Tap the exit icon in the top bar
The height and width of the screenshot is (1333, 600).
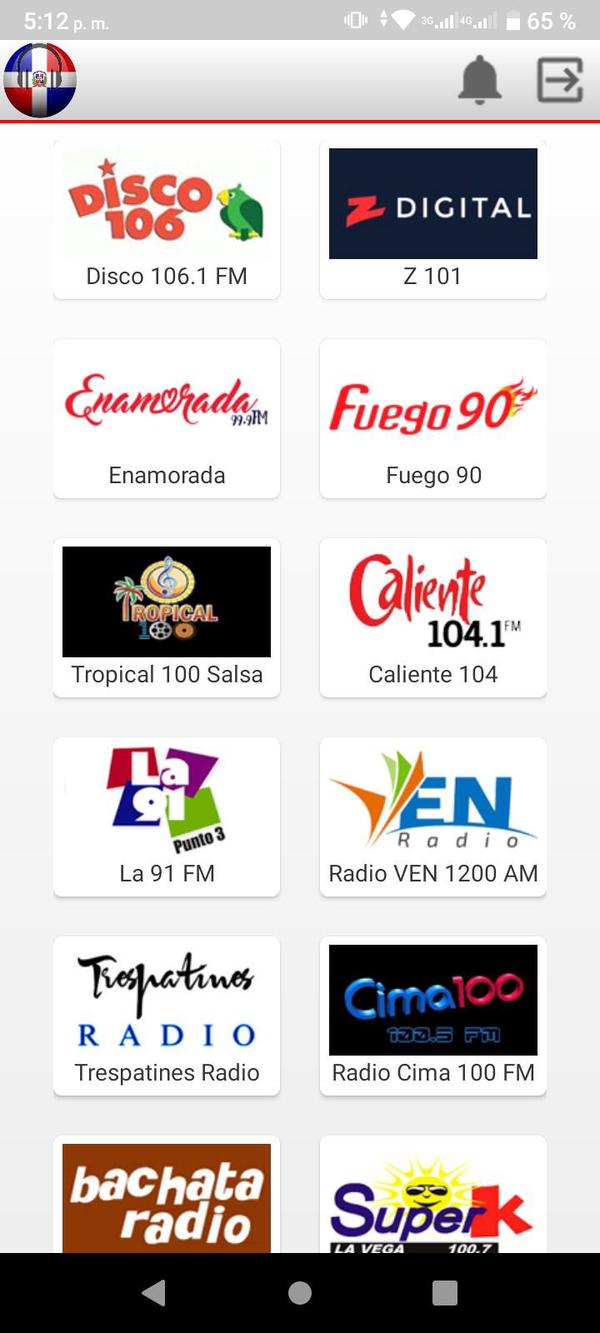click(560, 80)
